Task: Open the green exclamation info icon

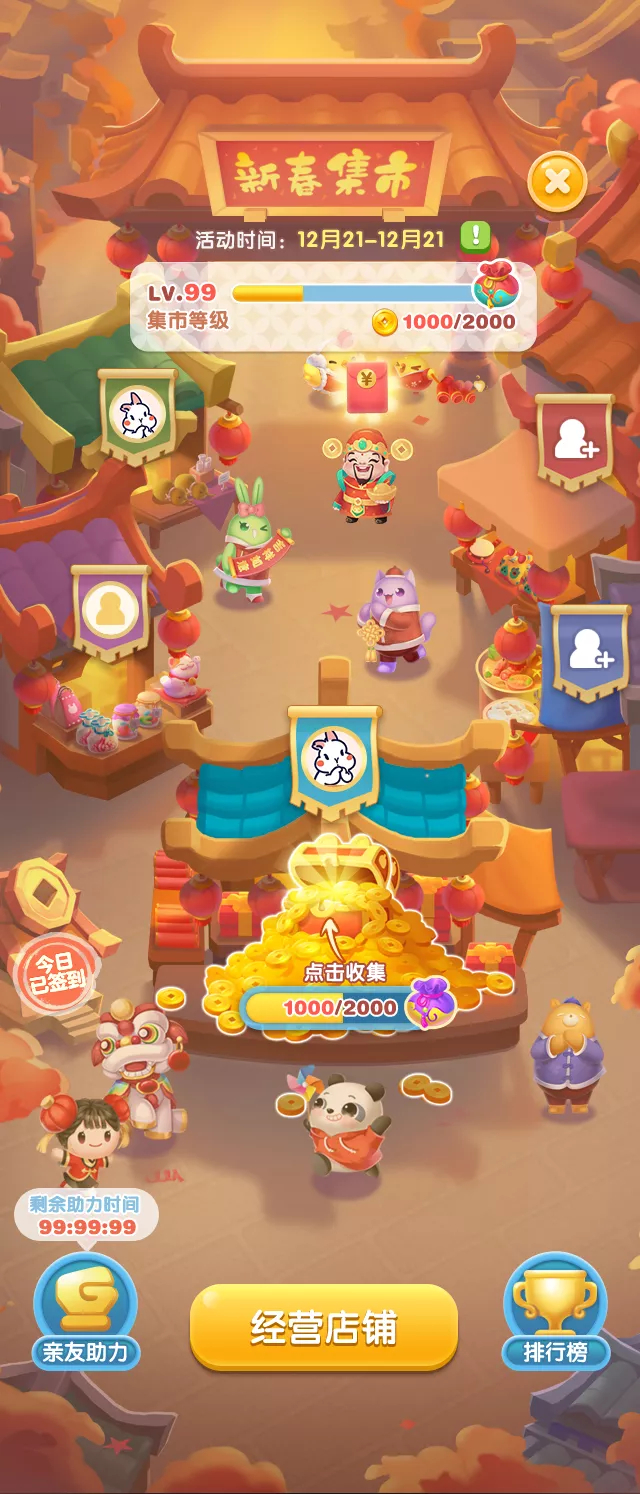Action: [x=476, y=237]
